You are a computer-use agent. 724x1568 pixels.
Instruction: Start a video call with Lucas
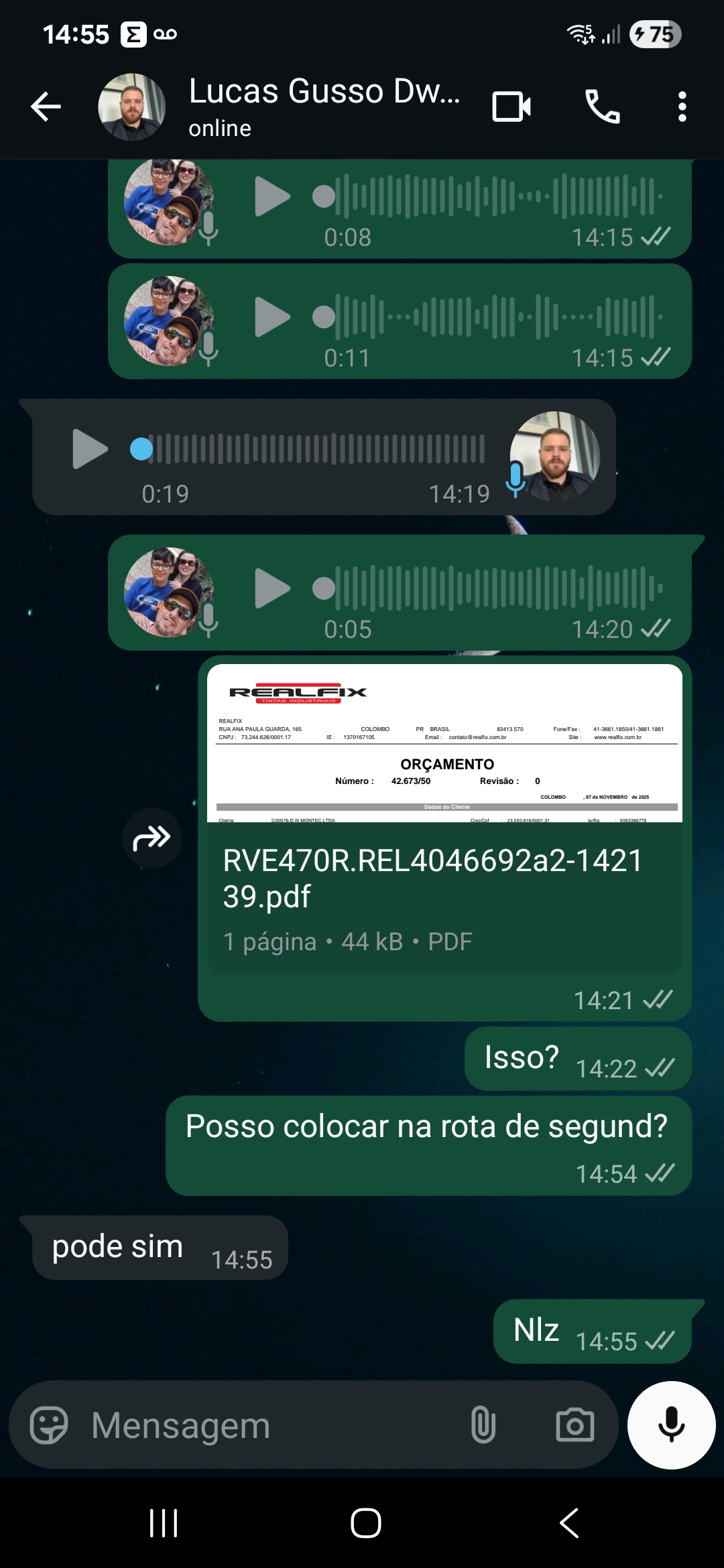(x=511, y=107)
